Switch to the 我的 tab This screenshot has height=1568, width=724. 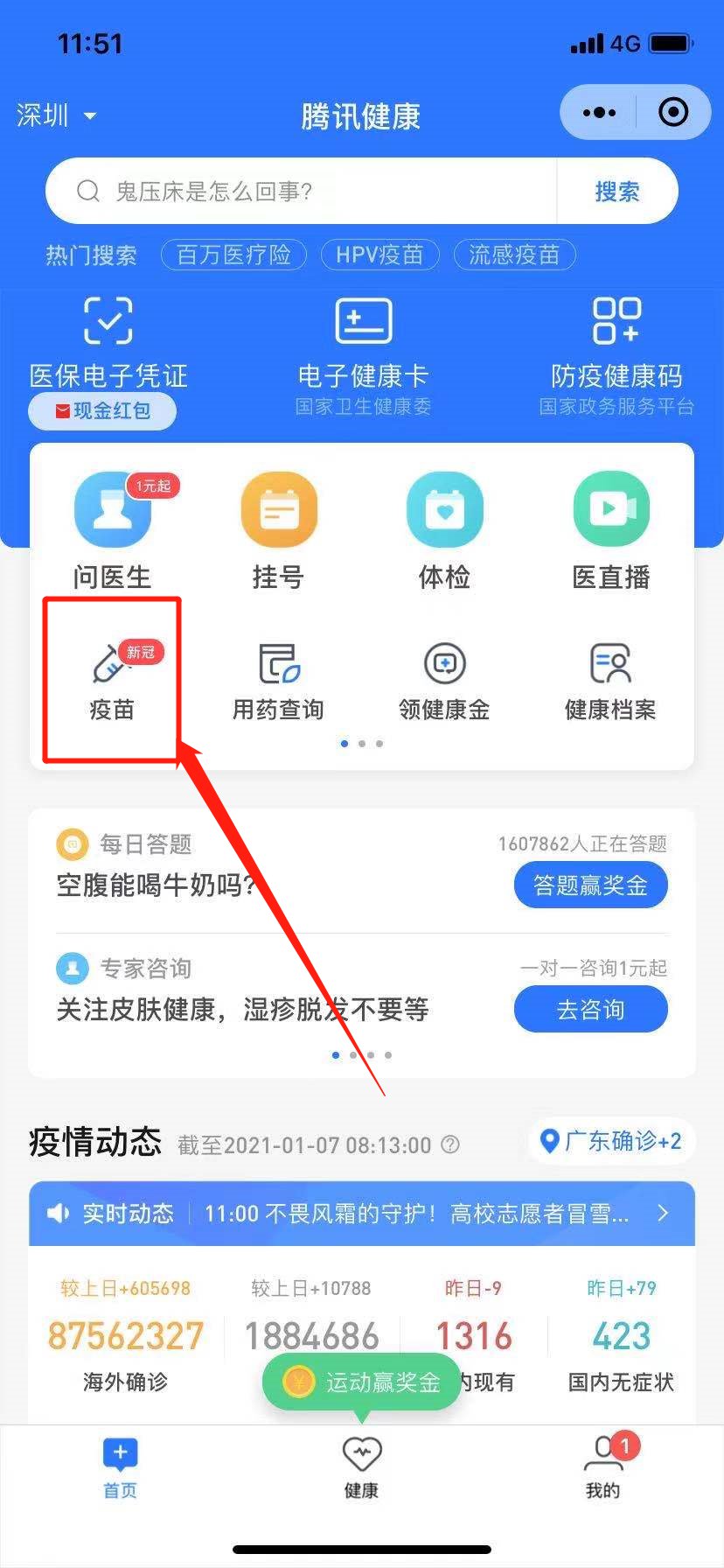[602, 1466]
